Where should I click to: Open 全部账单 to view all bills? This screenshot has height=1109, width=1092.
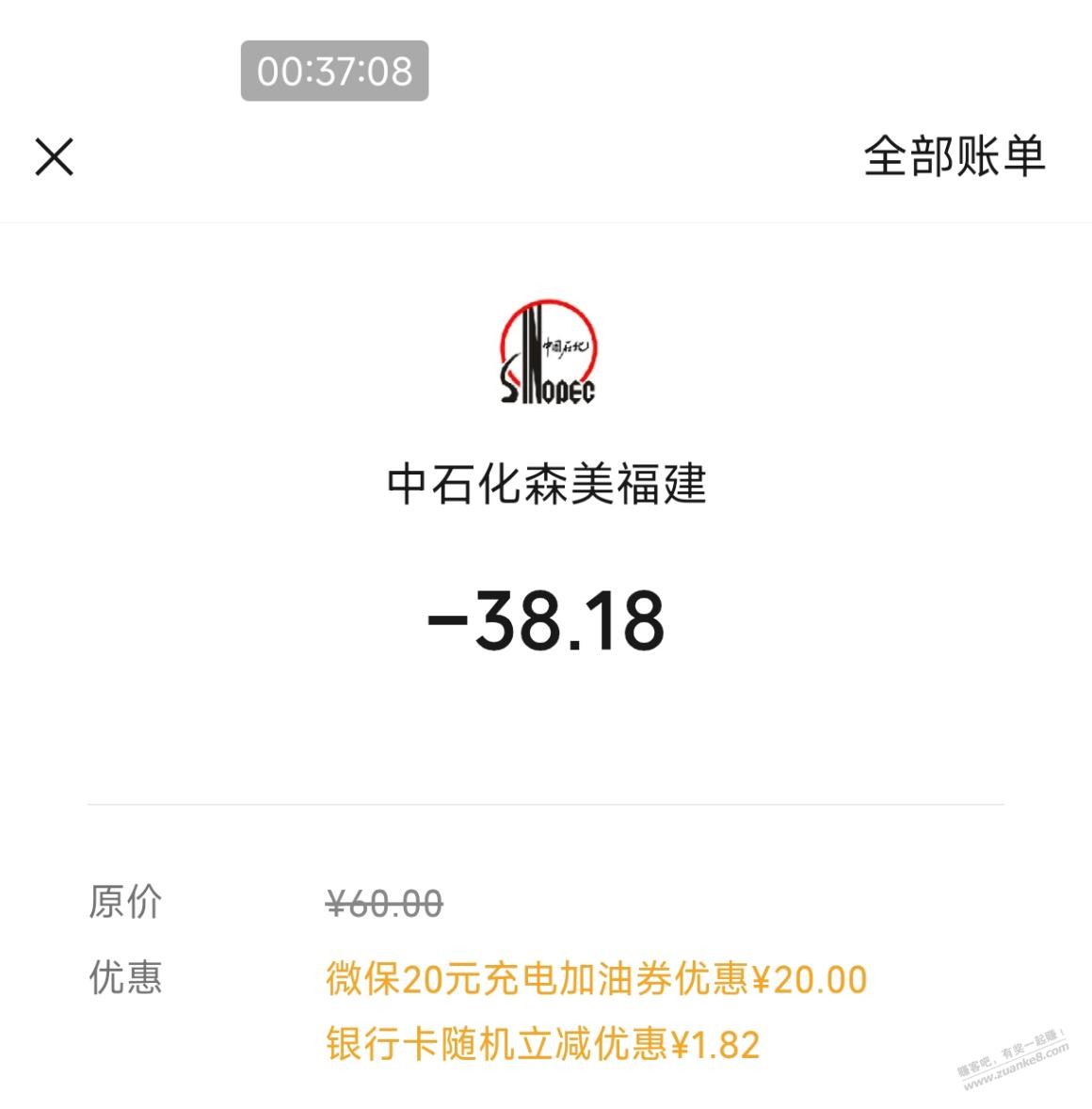[954, 156]
